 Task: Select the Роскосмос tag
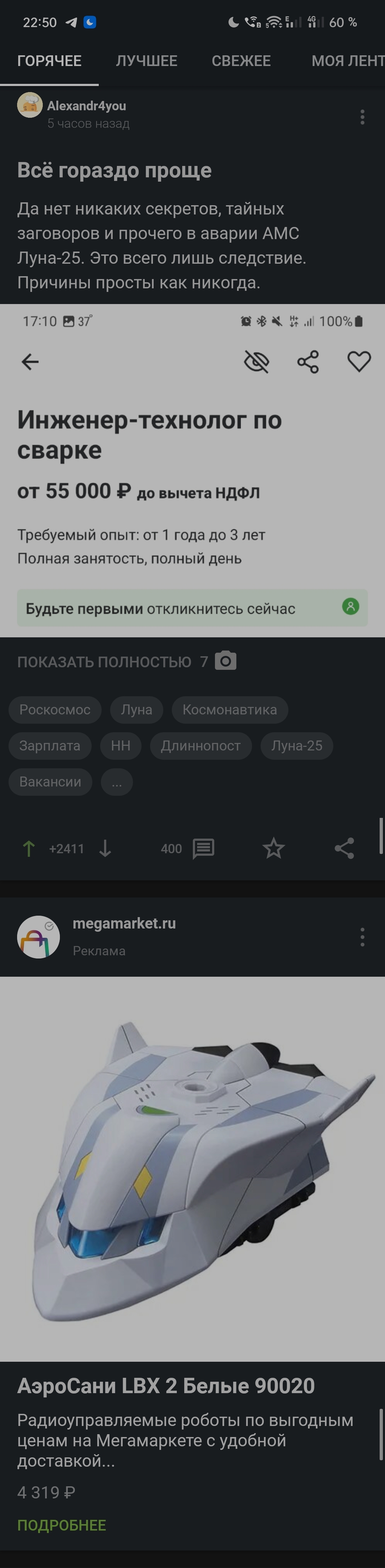click(55, 710)
